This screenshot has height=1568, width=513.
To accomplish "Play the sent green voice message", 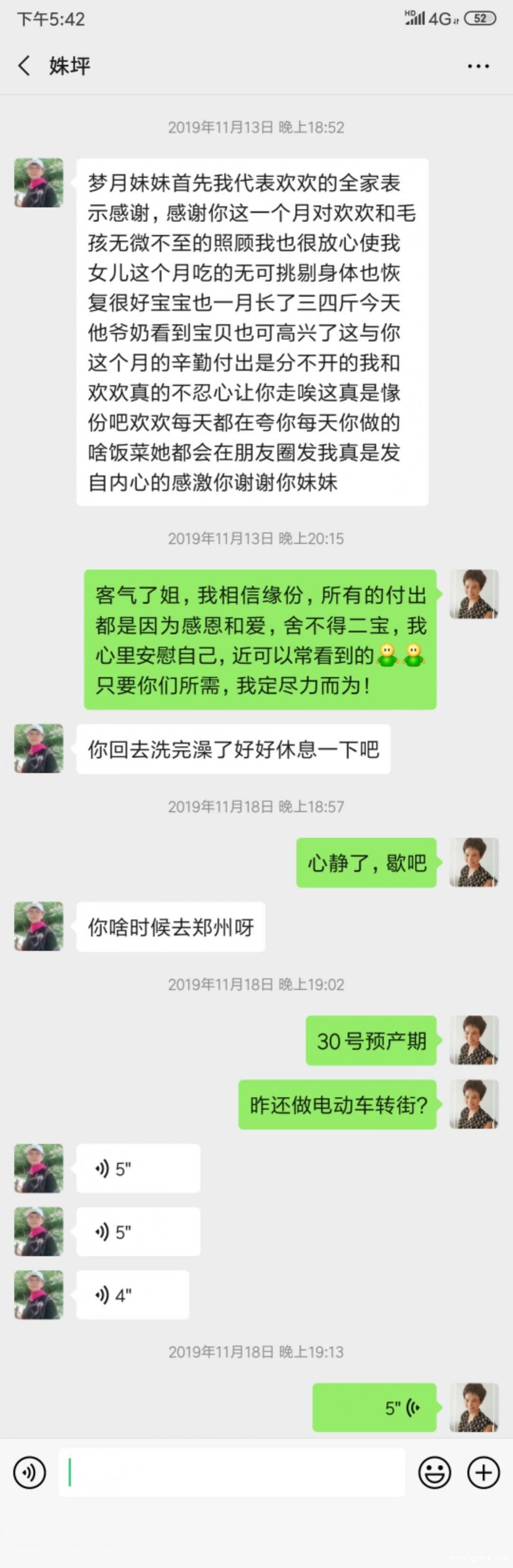I will pos(374,1407).
